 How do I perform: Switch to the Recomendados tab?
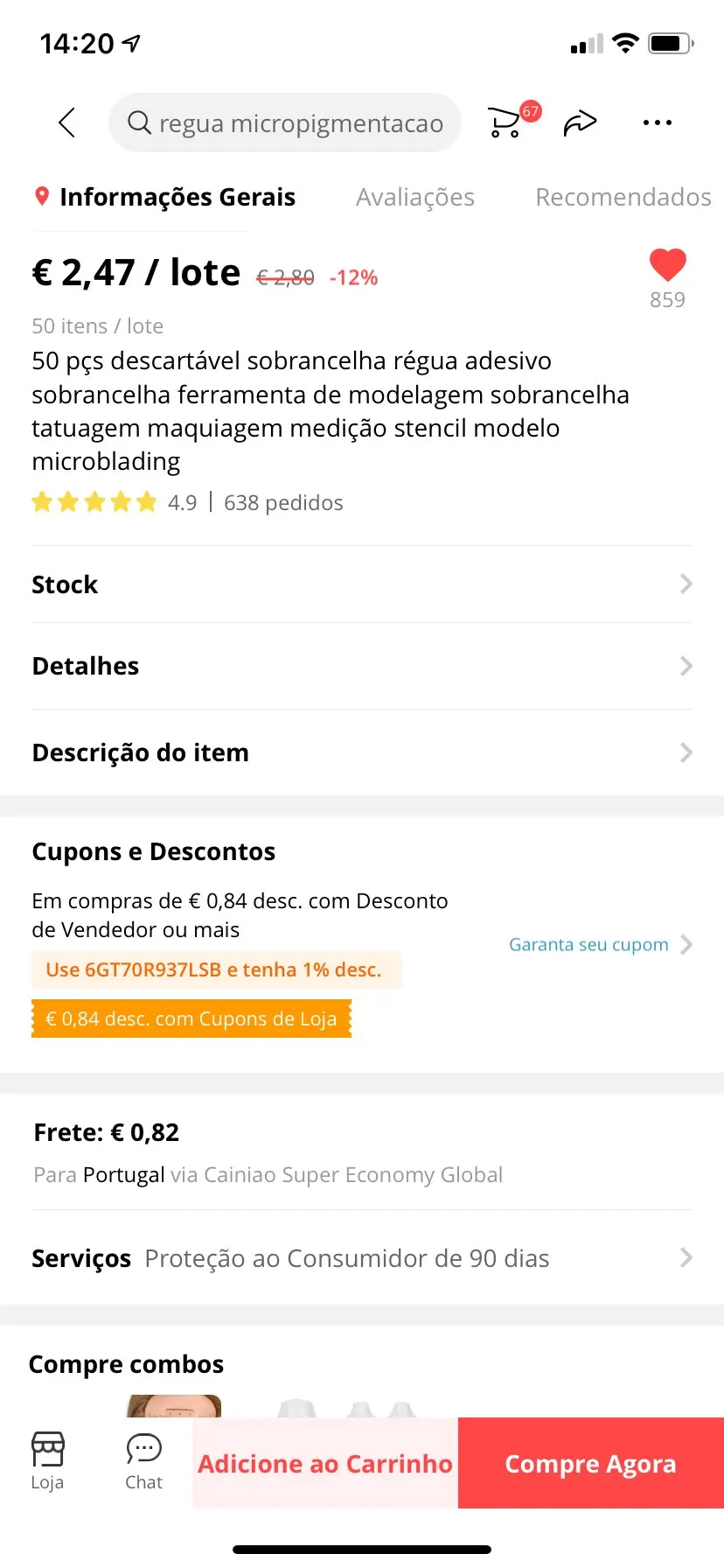click(623, 198)
